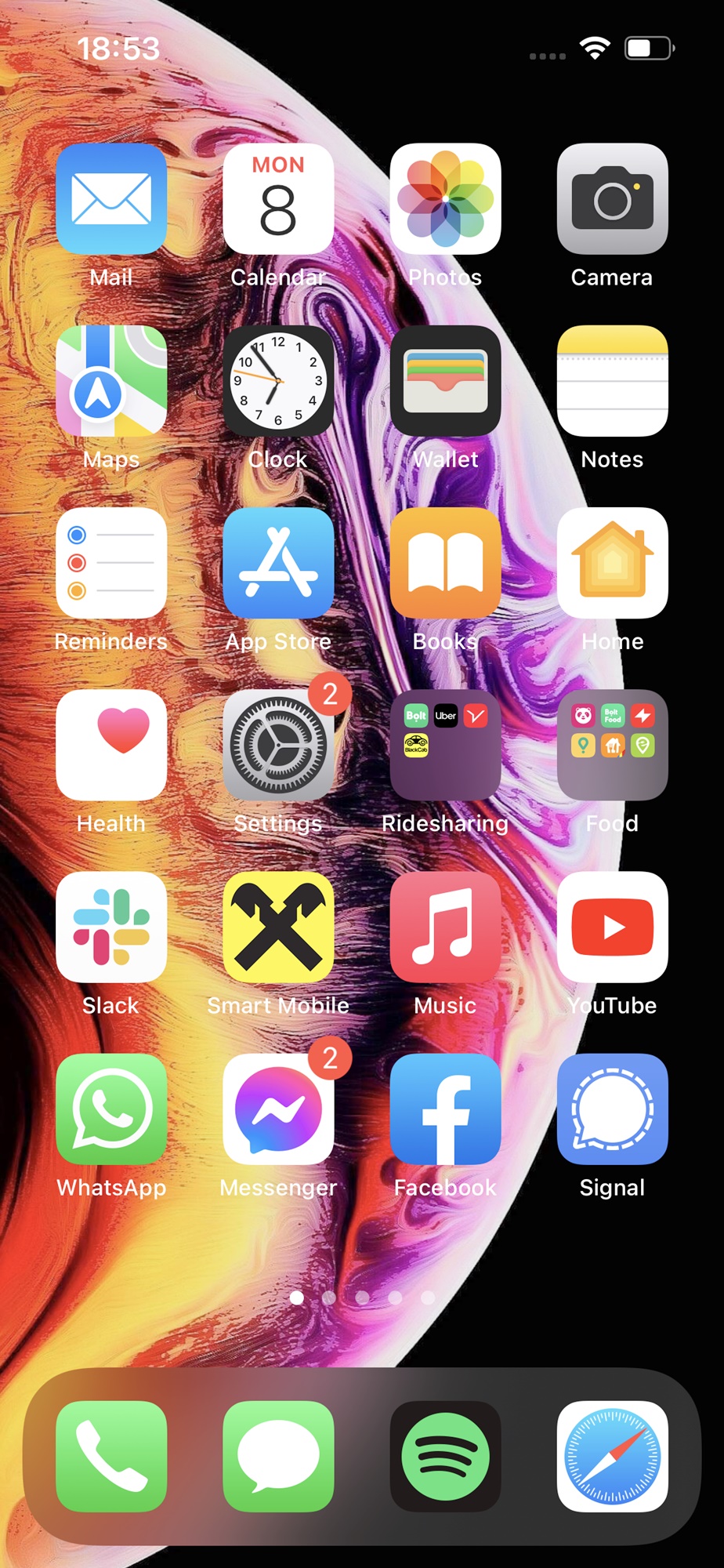Open the Ridesharing folder

(445, 745)
